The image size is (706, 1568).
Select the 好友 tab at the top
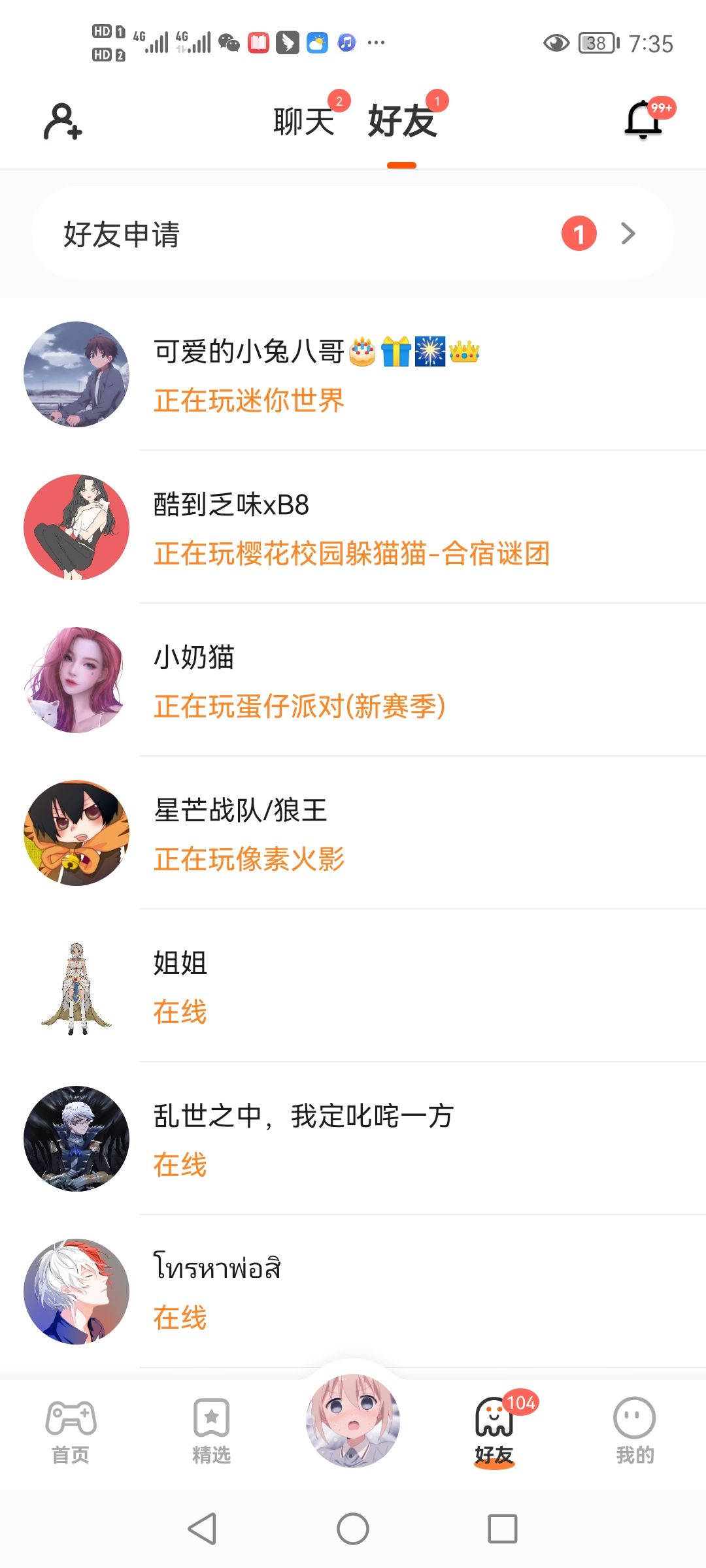(x=401, y=122)
